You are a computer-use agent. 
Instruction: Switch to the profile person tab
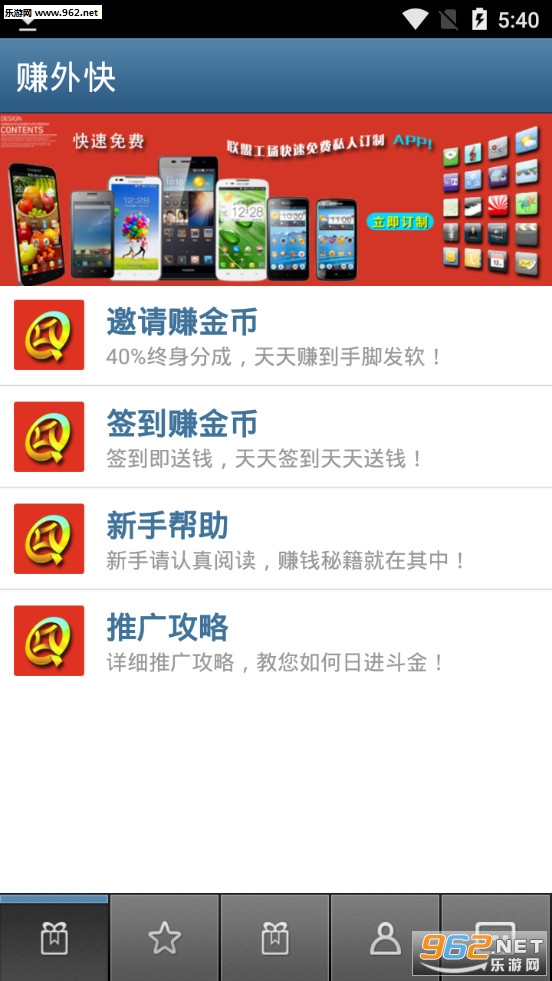pyautogui.click(x=386, y=938)
